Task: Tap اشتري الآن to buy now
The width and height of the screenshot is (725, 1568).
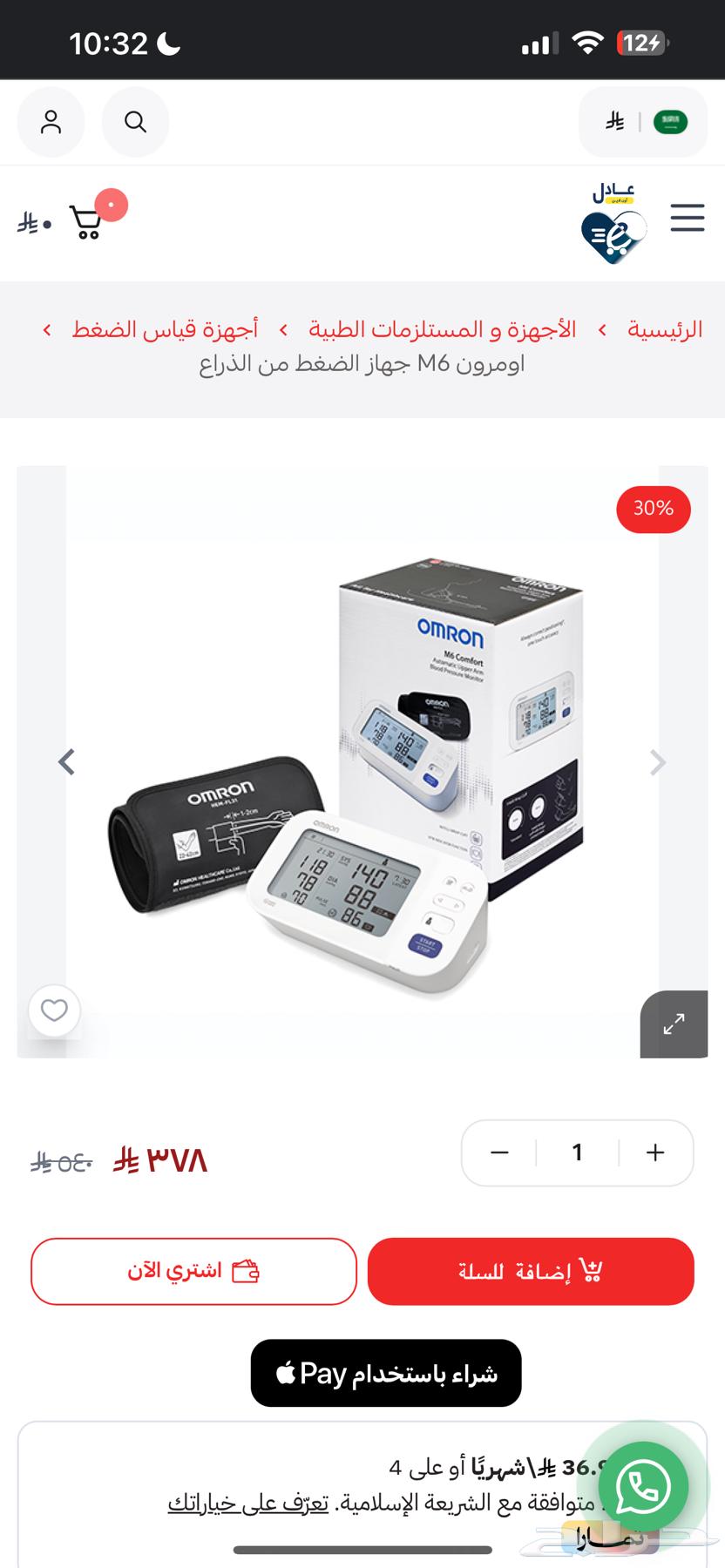Action: (193, 1271)
